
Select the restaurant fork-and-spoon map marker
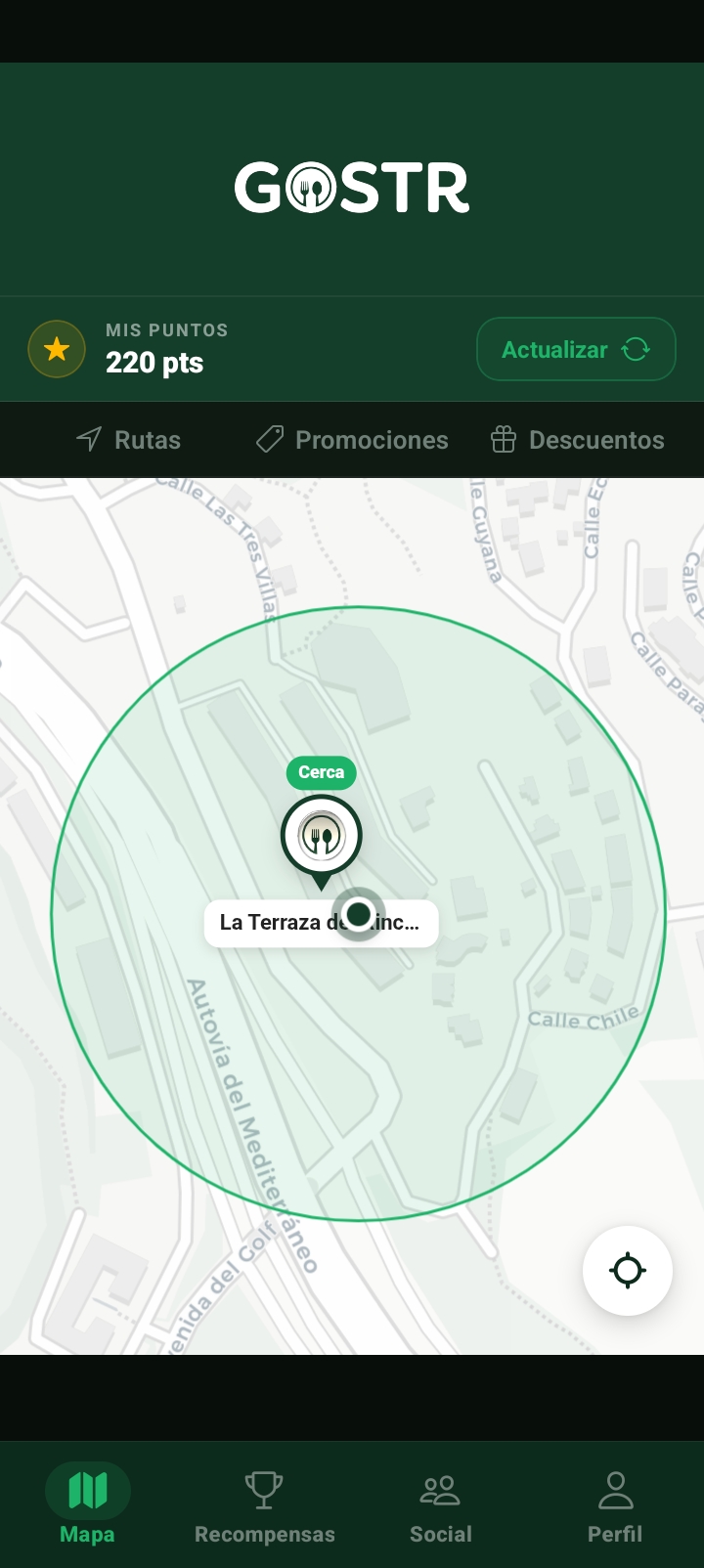322,832
